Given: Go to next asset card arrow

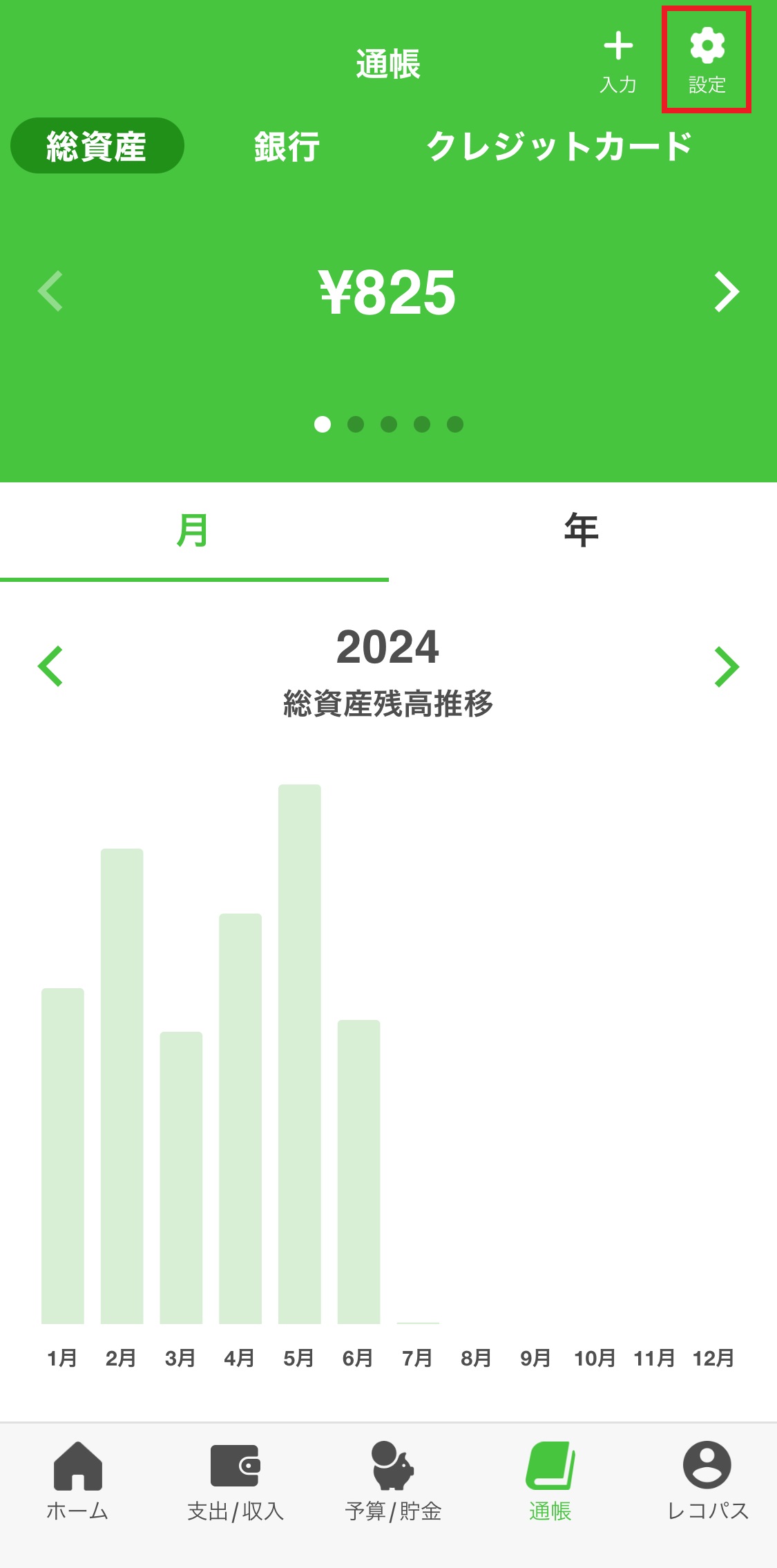Looking at the screenshot, I should [x=726, y=292].
